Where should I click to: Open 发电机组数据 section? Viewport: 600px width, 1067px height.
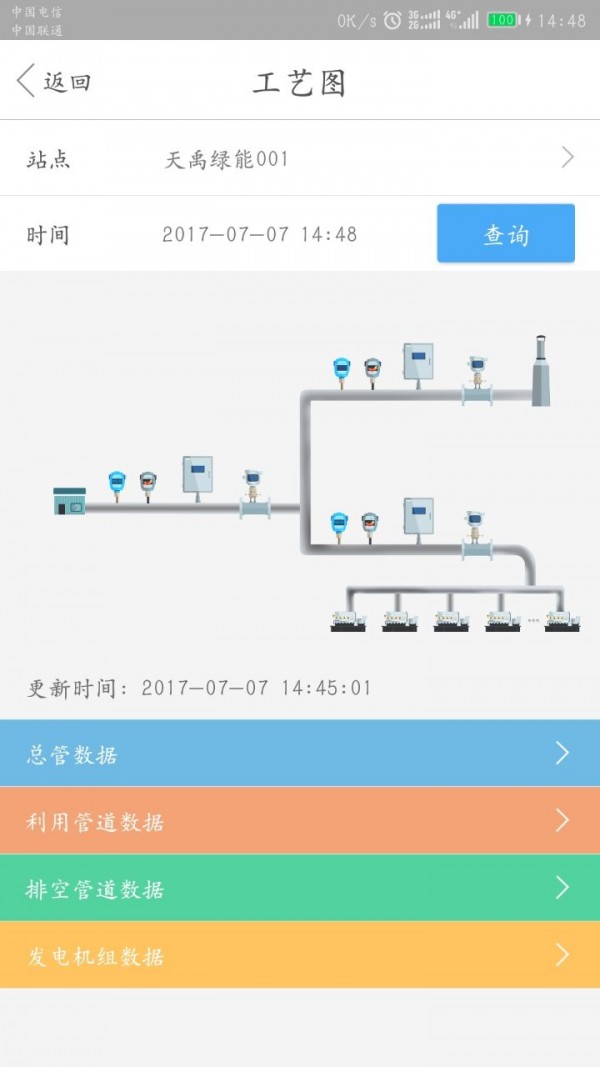coord(300,955)
